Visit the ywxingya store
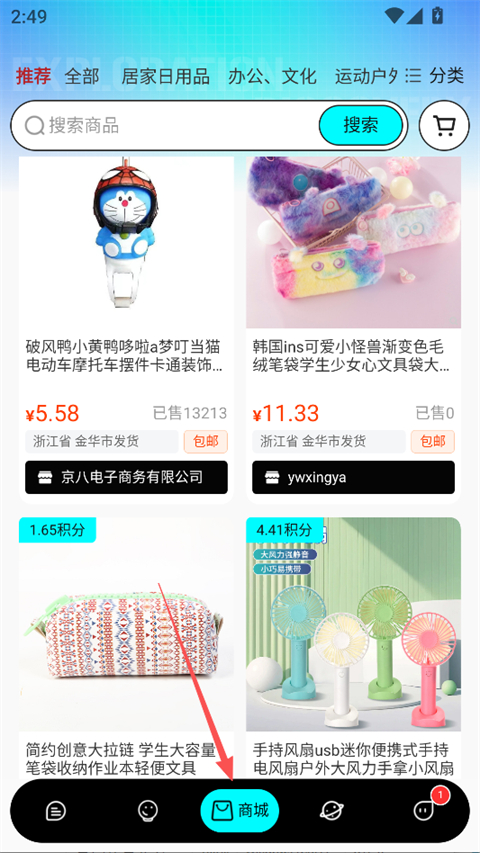The width and height of the screenshot is (480, 853). pyautogui.click(x=353, y=478)
